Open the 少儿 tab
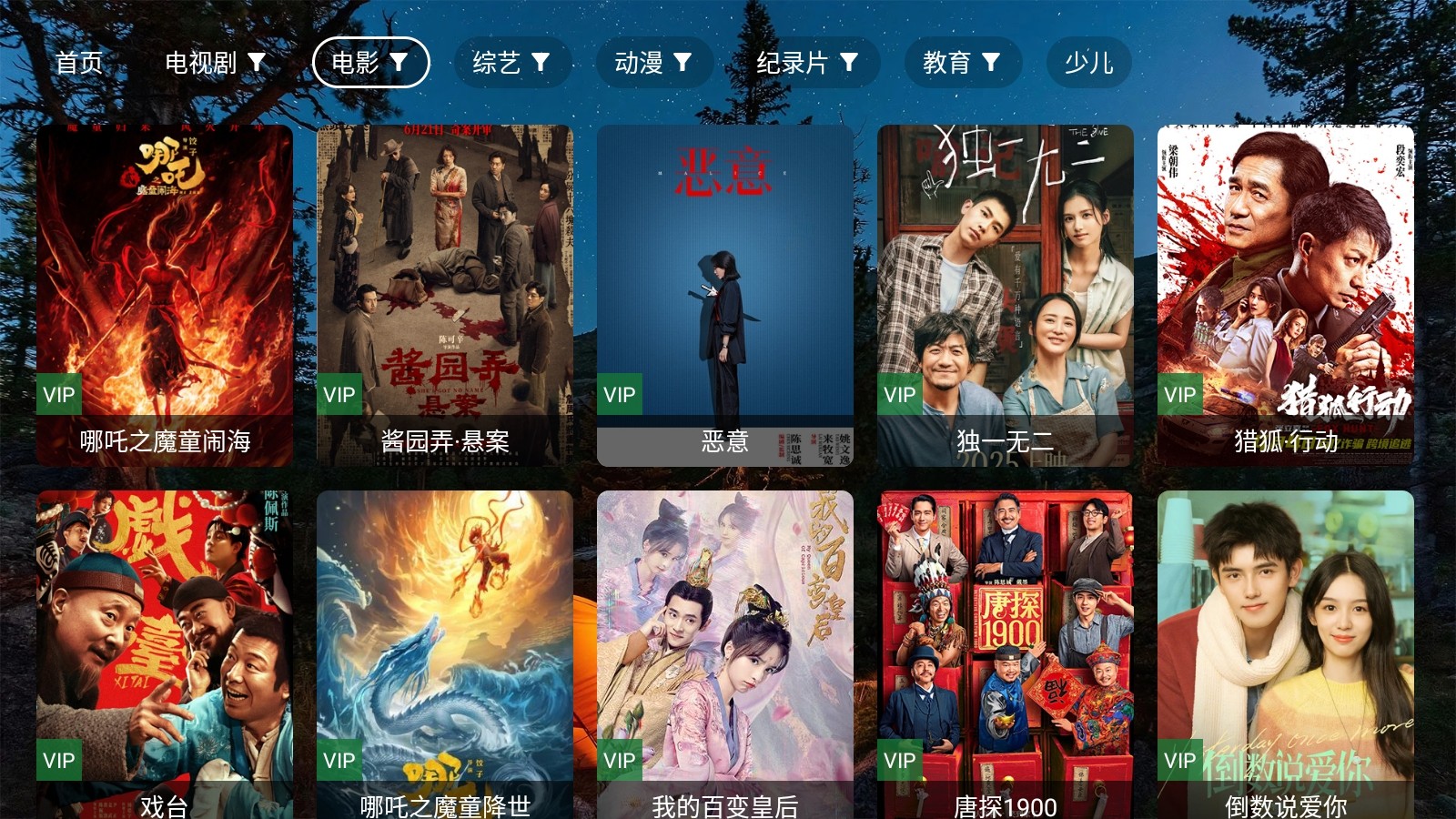The height and width of the screenshot is (819, 1456). pos(1088,63)
